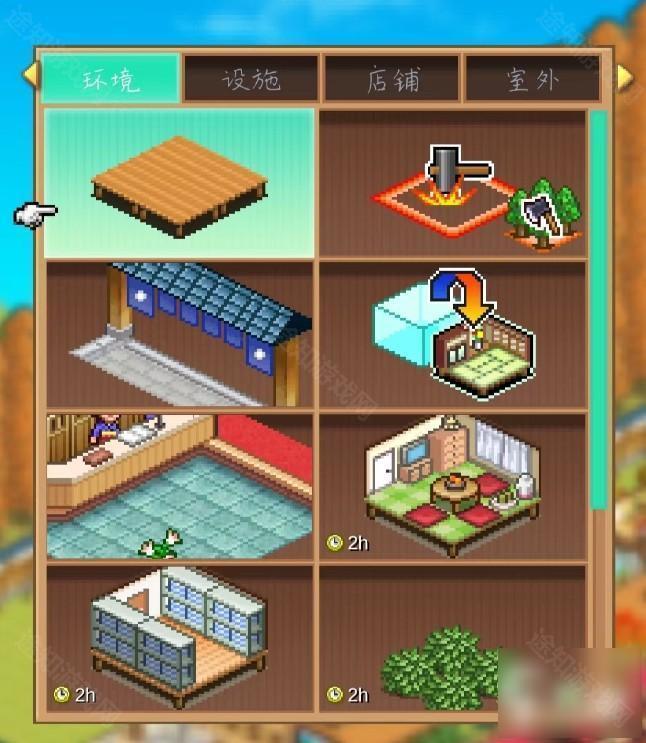Switch to the 设施 tab
This screenshot has width=646, height=743.
[251, 80]
